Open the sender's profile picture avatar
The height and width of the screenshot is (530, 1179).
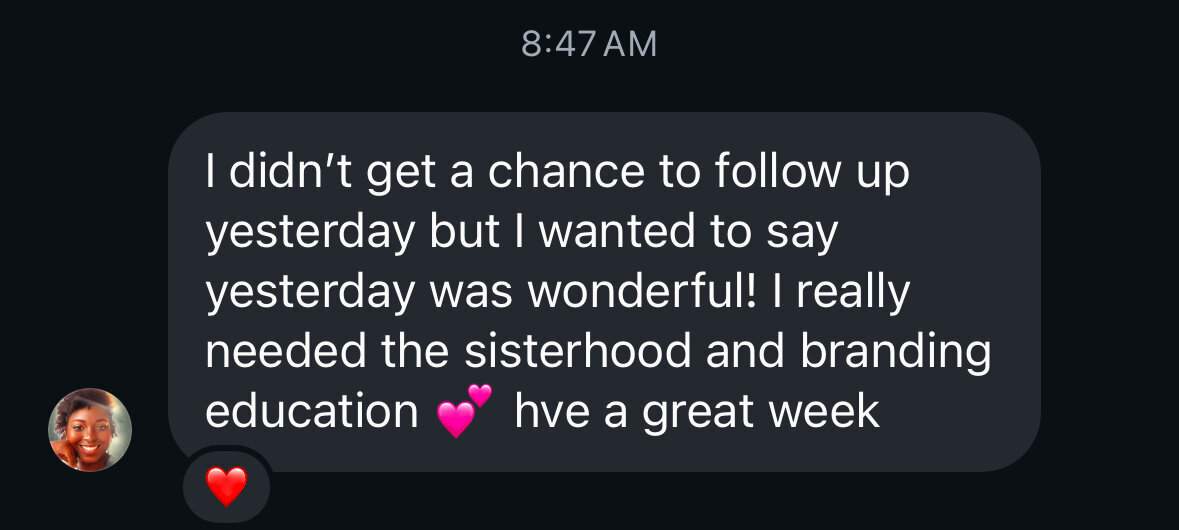click(x=90, y=429)
